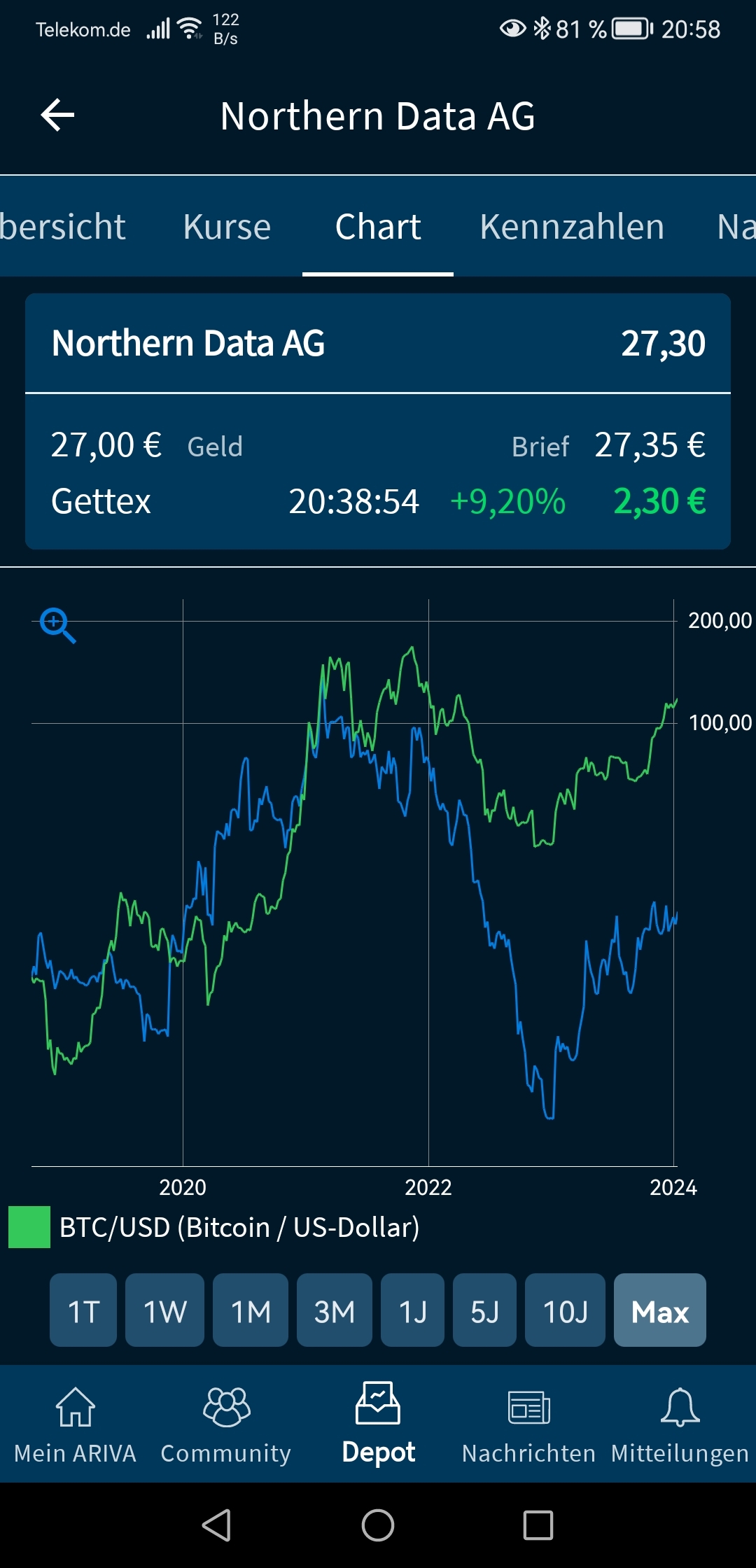Show the 1W chart period
This screenshot has width=756, height=1568.
pyautogui.click(x=164, y=1310)
